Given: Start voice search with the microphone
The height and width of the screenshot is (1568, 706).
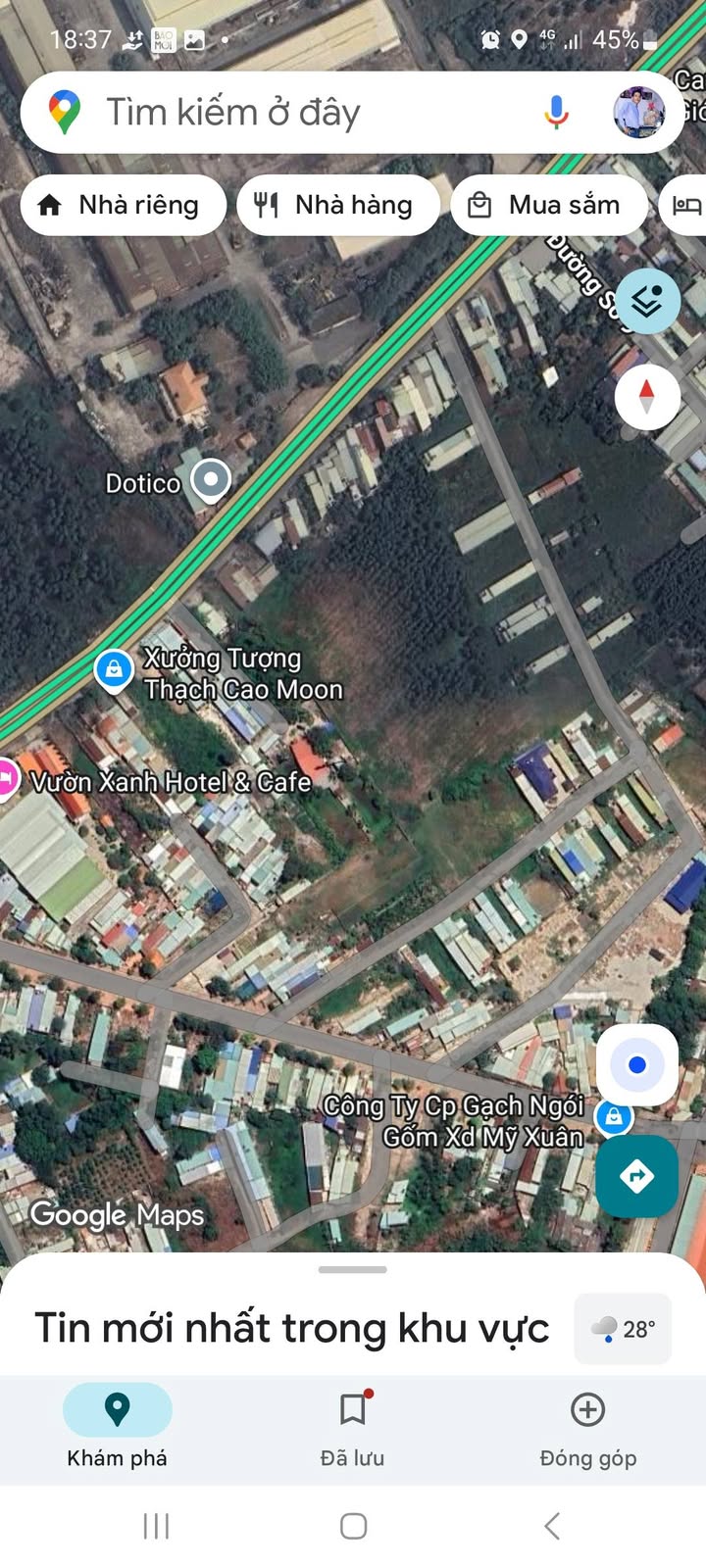Looking at the screenshot, I should (556, 113).
